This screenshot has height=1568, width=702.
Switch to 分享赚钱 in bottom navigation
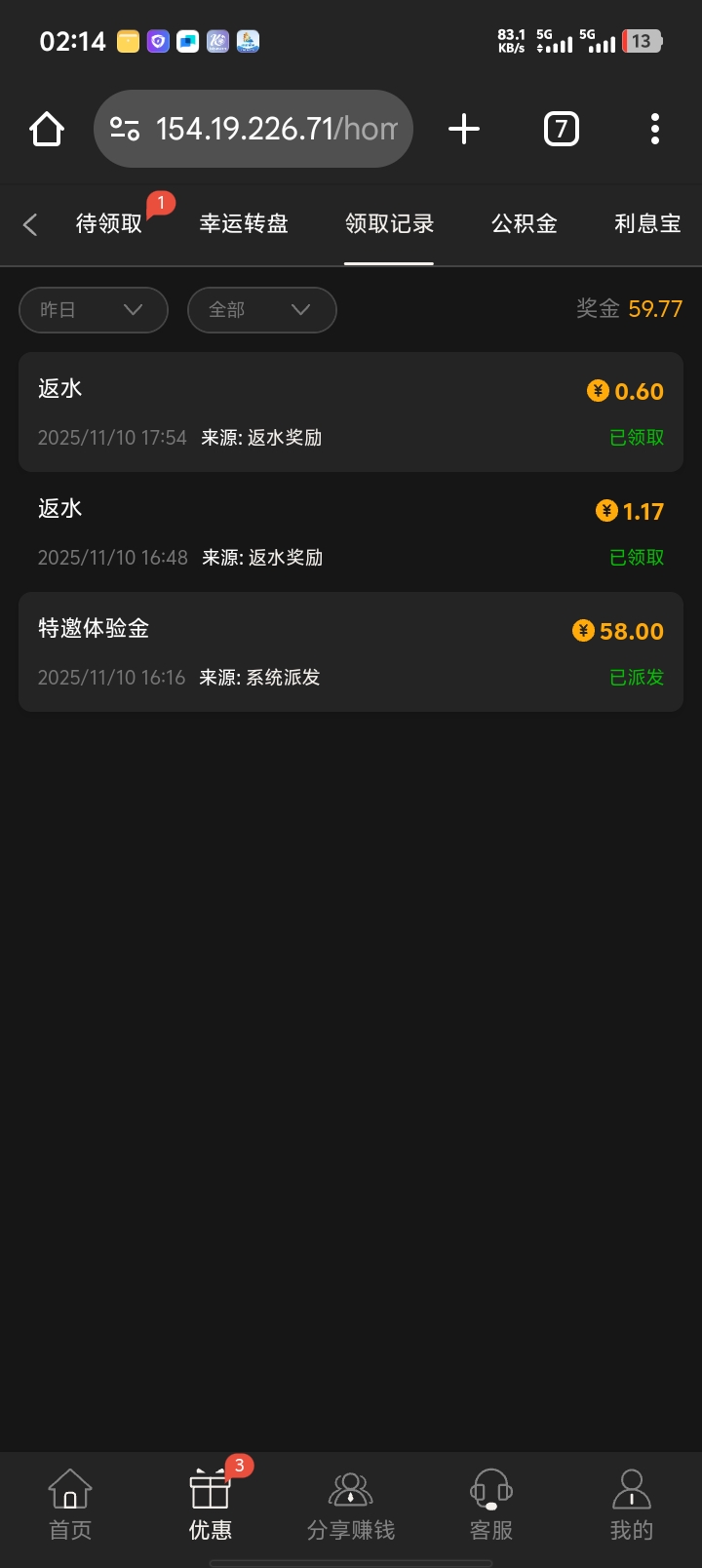[351, 1506]
